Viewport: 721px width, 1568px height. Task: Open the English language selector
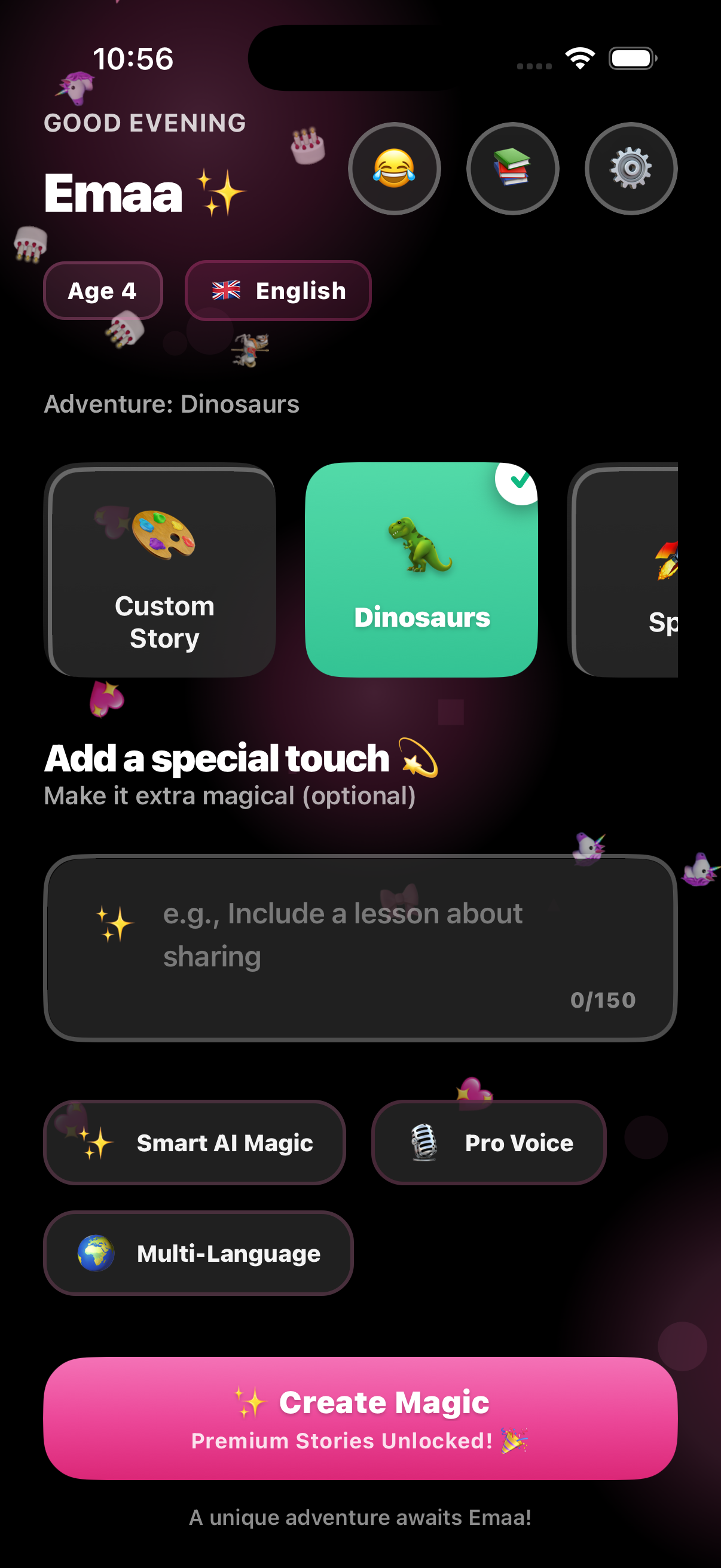(278, 291)
